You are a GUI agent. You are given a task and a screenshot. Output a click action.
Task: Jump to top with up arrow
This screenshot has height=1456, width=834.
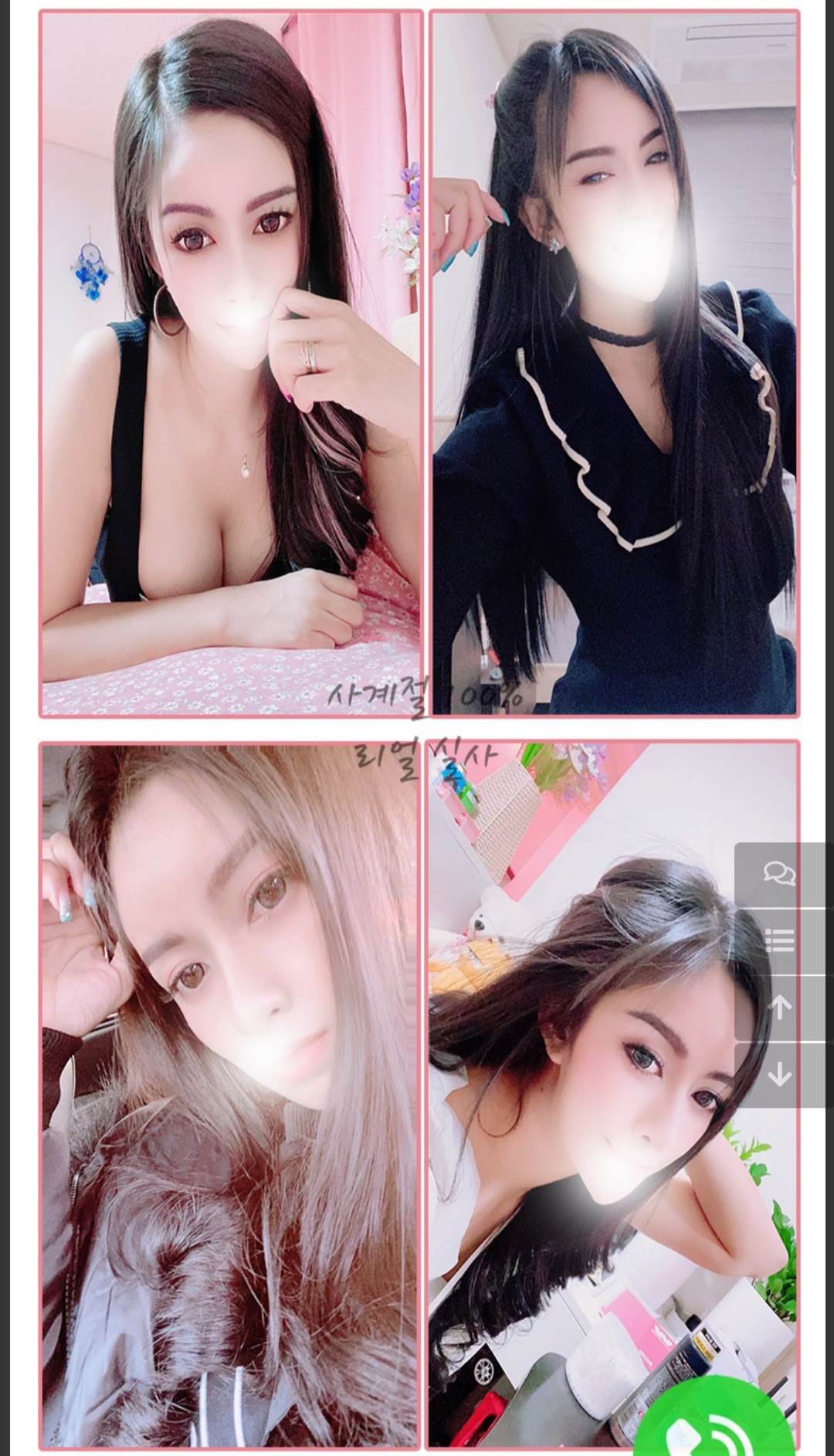pyautogui.click(x=780, y=1007)
